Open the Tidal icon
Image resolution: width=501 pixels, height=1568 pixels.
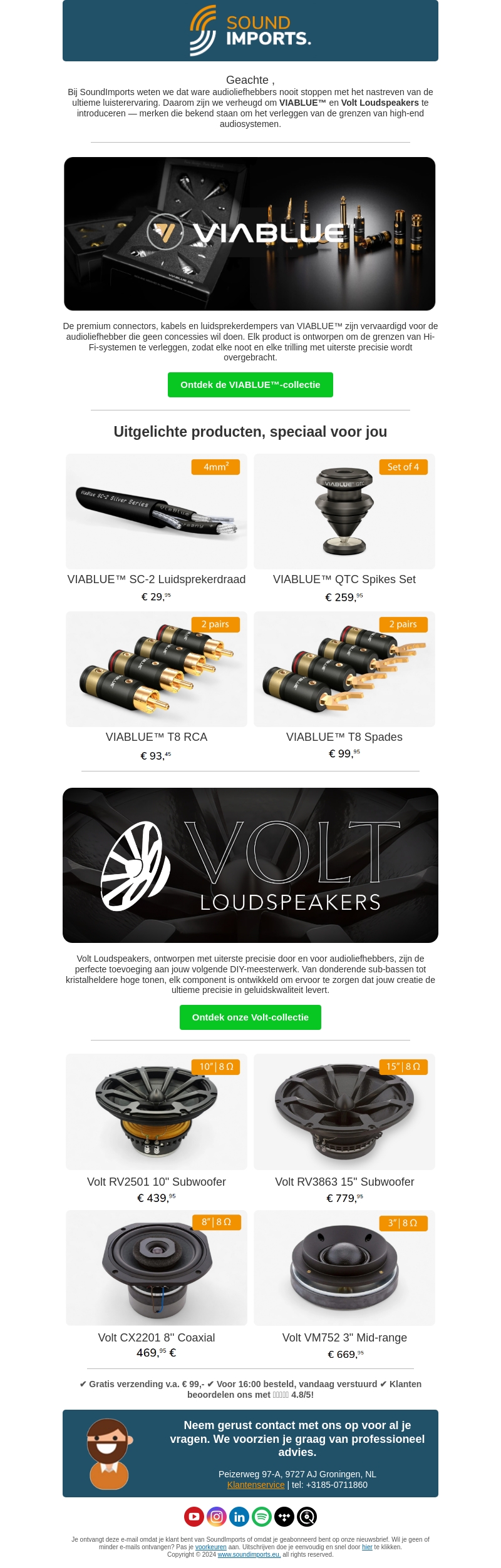pos(284,1517)
